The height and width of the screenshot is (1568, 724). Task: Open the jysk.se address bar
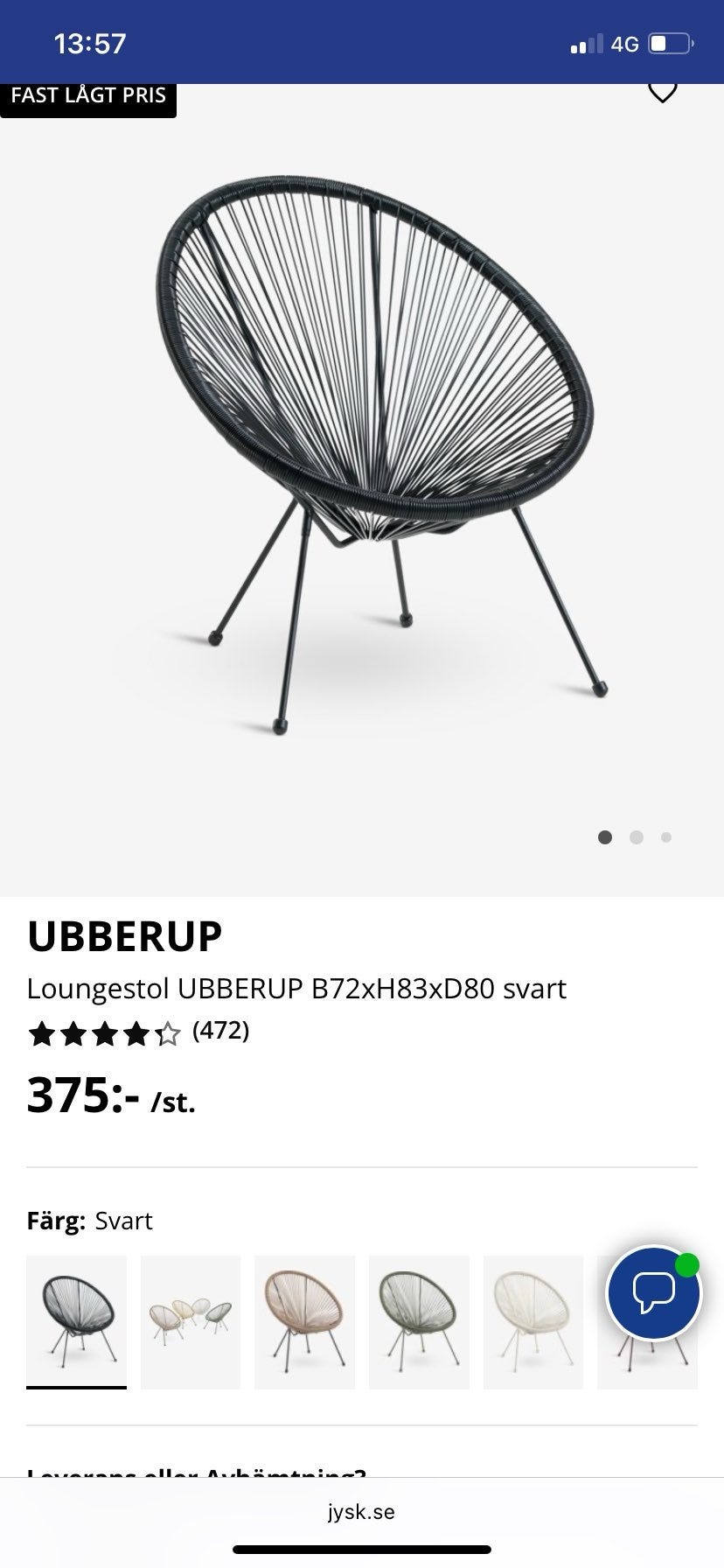tap(362, 1511)
